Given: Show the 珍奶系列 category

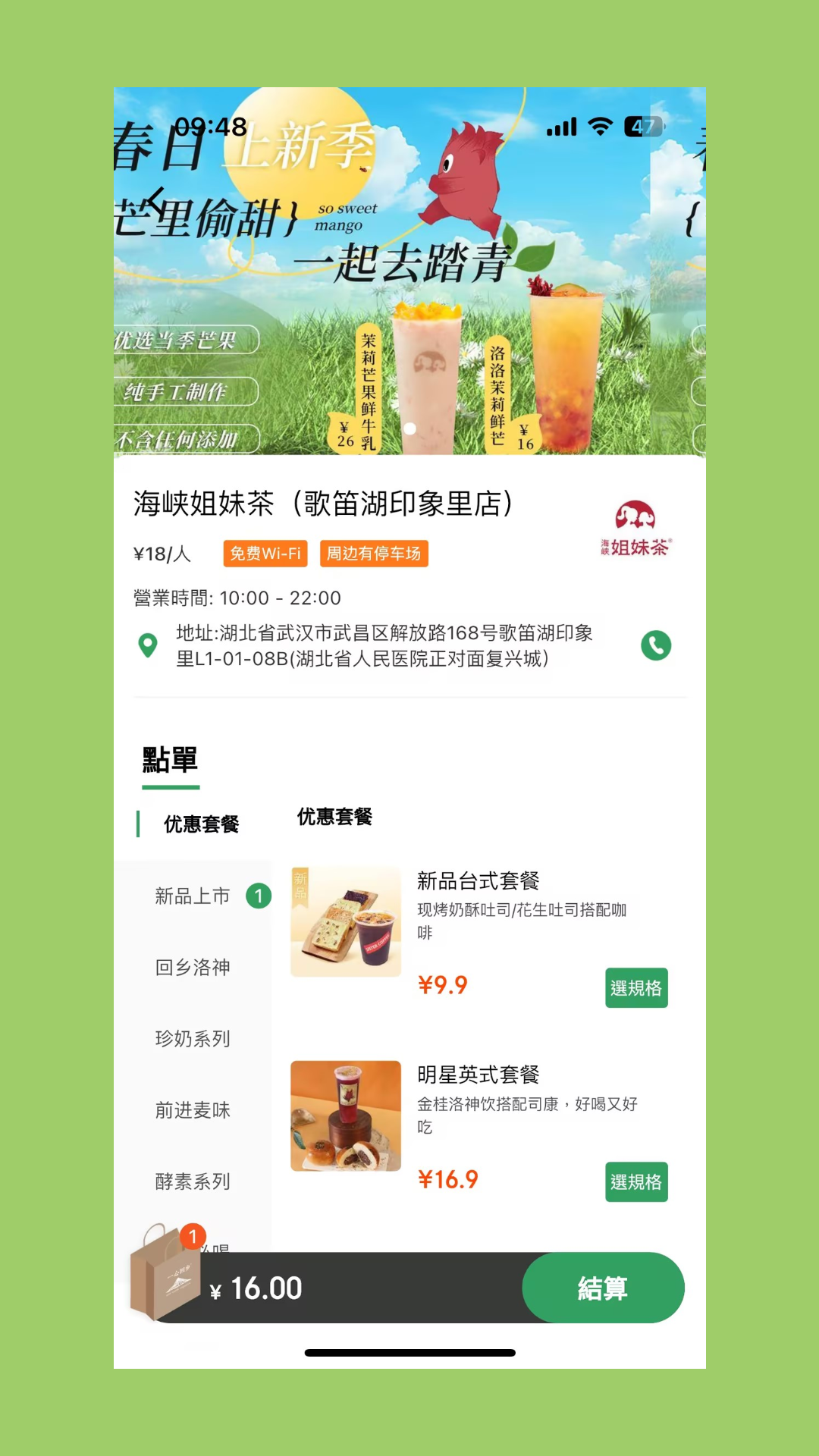Looking at the screenshot, I should [x=193, y=1039].
